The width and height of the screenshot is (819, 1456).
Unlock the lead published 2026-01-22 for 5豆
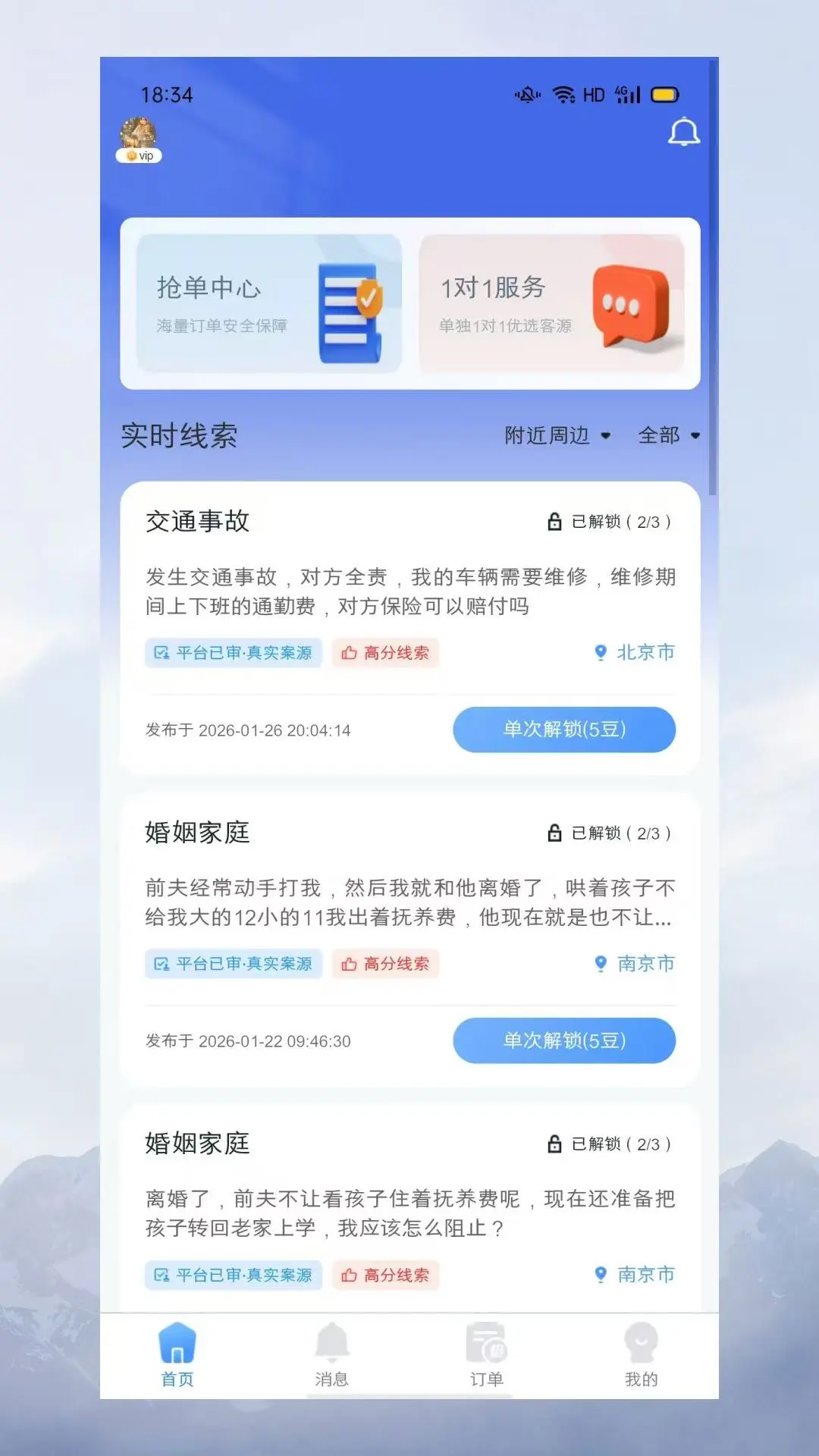564,1040
